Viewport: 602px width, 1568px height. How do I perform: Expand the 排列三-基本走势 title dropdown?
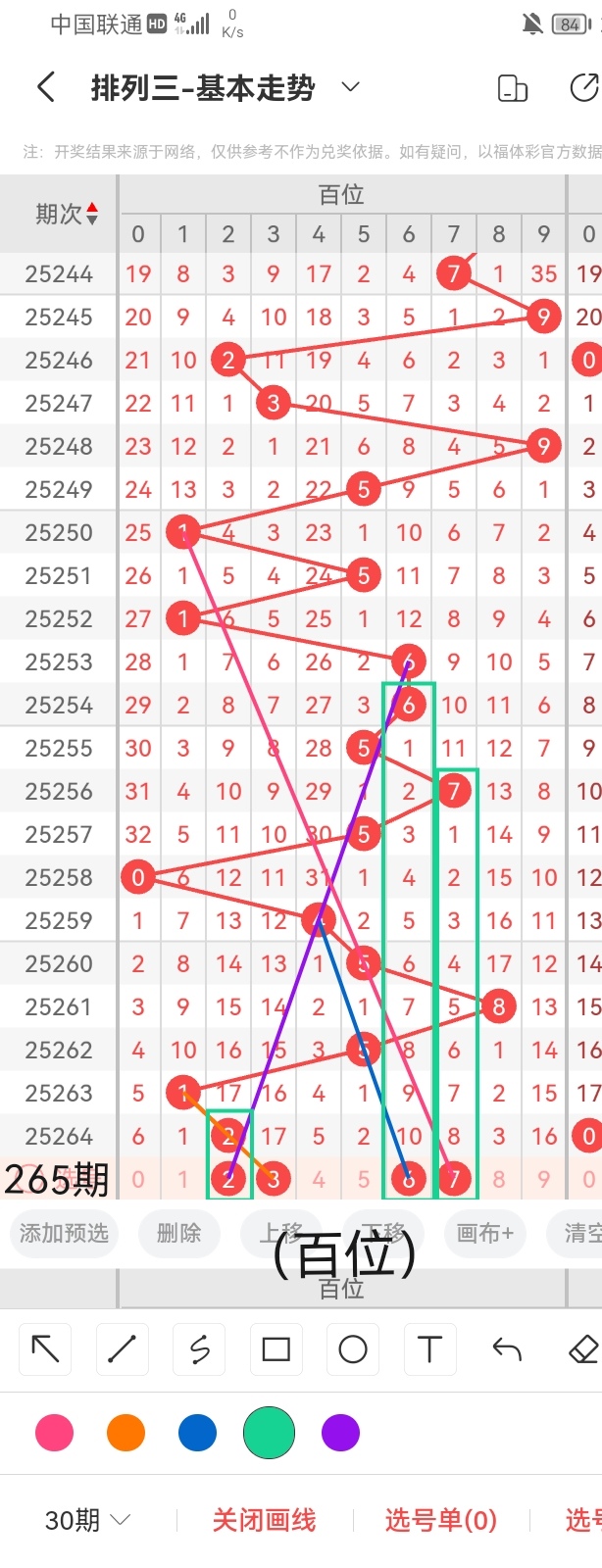click(350, 87)
